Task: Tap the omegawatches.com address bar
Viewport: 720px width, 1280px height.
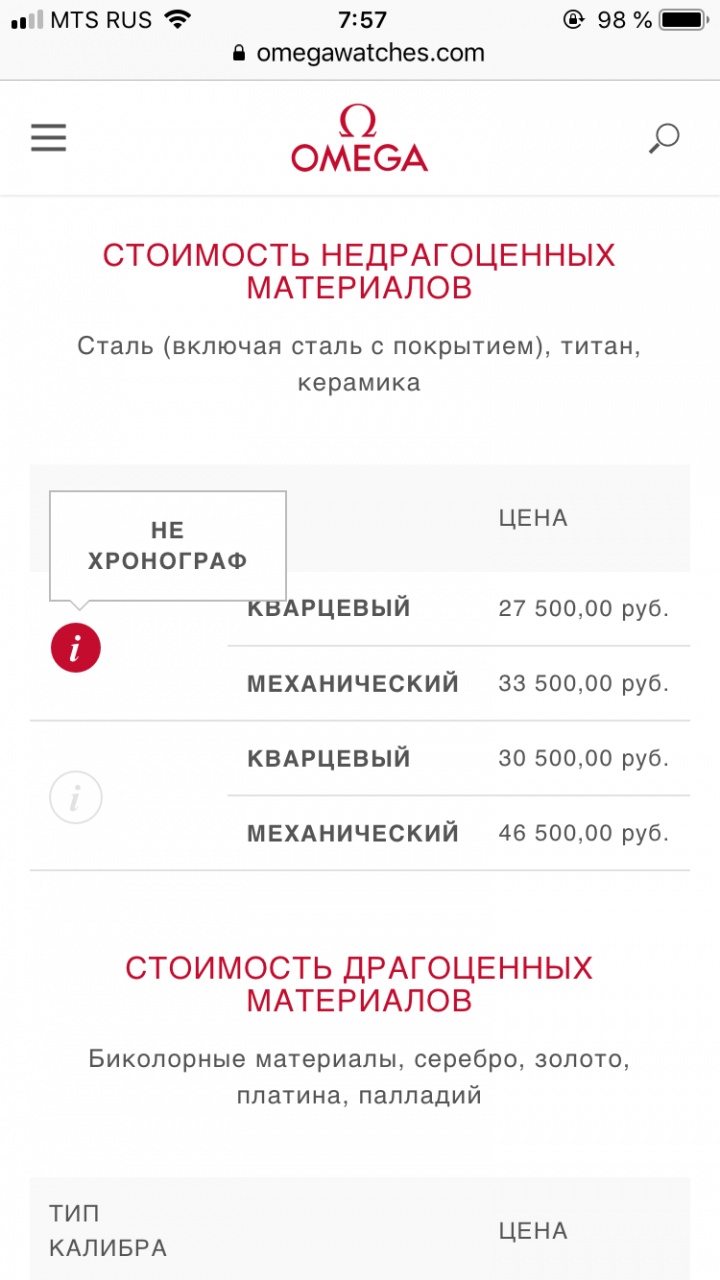Action: 360,53
